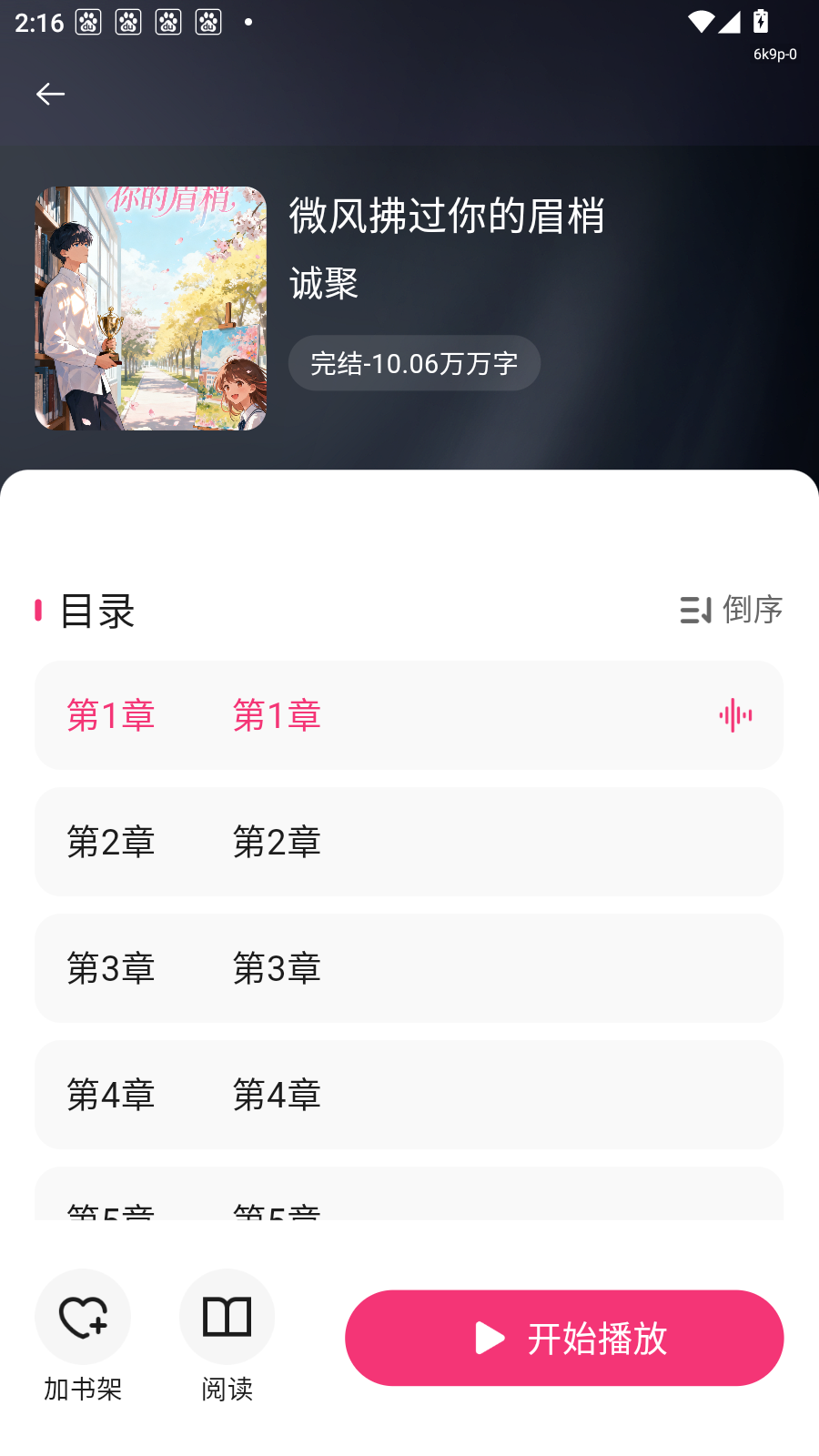
Task: Select the 完结-10.06万万字 status tag
Action: coord(414,362)
